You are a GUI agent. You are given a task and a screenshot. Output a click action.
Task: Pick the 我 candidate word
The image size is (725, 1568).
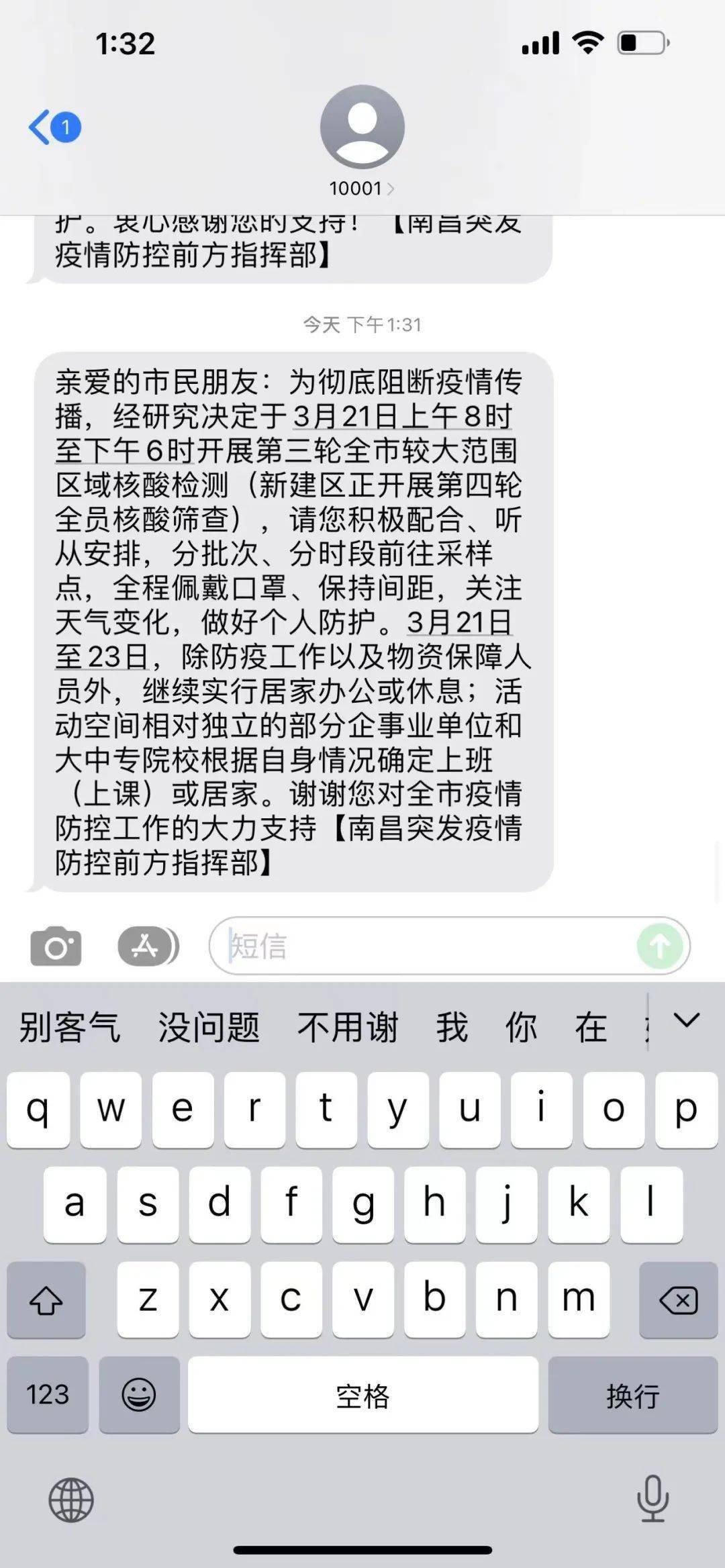[x=452, y=1028]
